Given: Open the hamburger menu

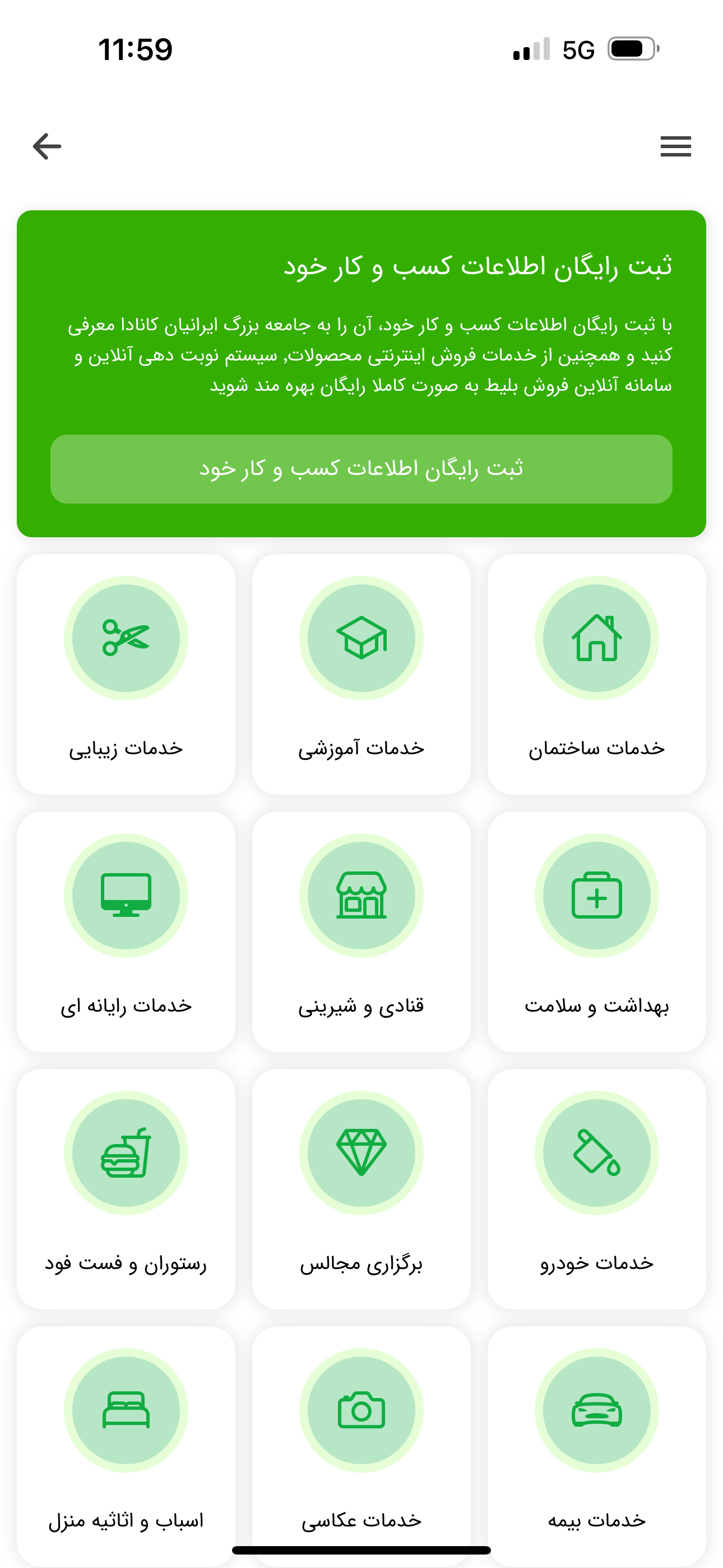Looking at the screenshot, I should [675, 146].
